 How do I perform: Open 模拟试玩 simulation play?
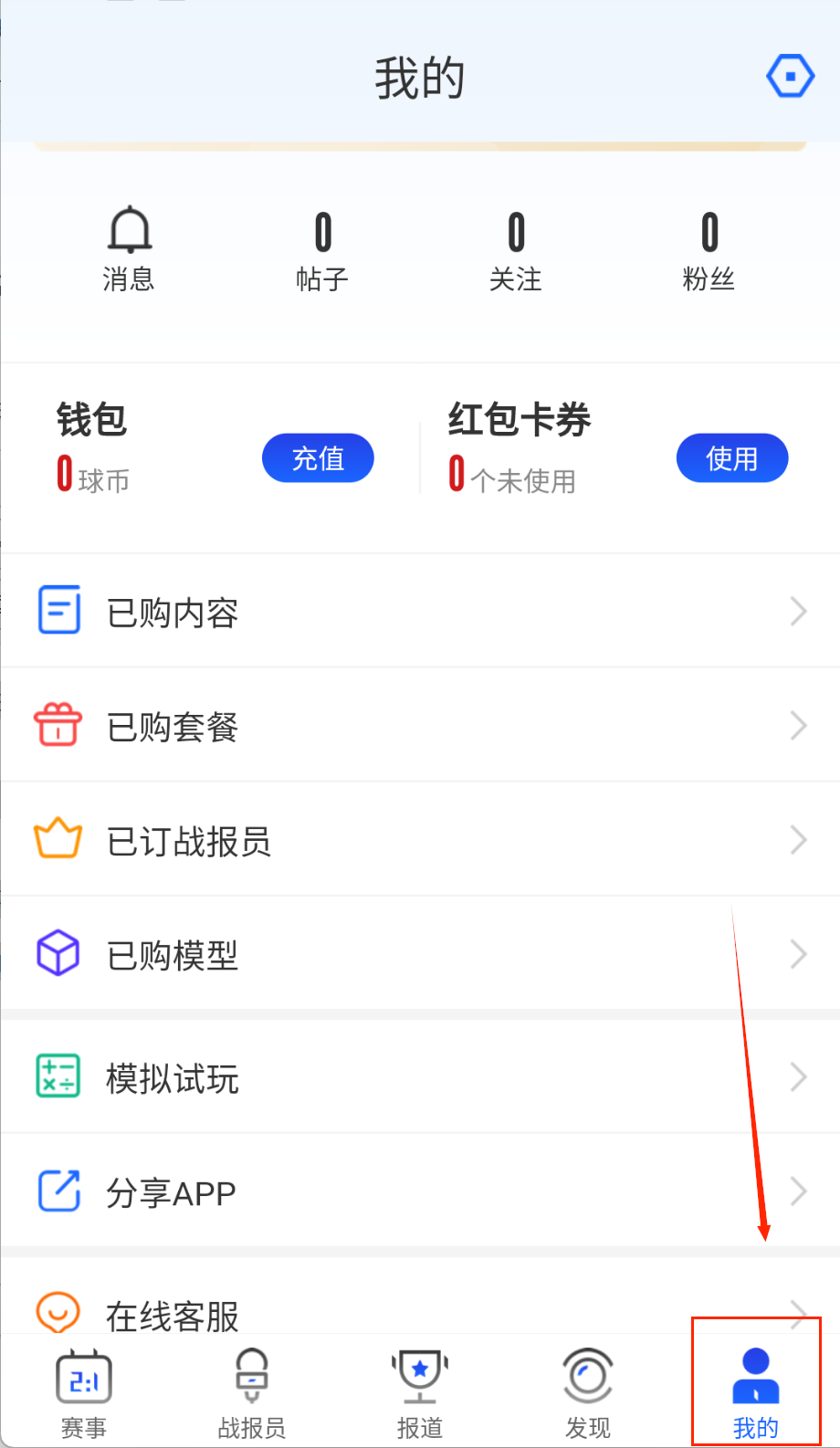click(x=420, y=1078)
